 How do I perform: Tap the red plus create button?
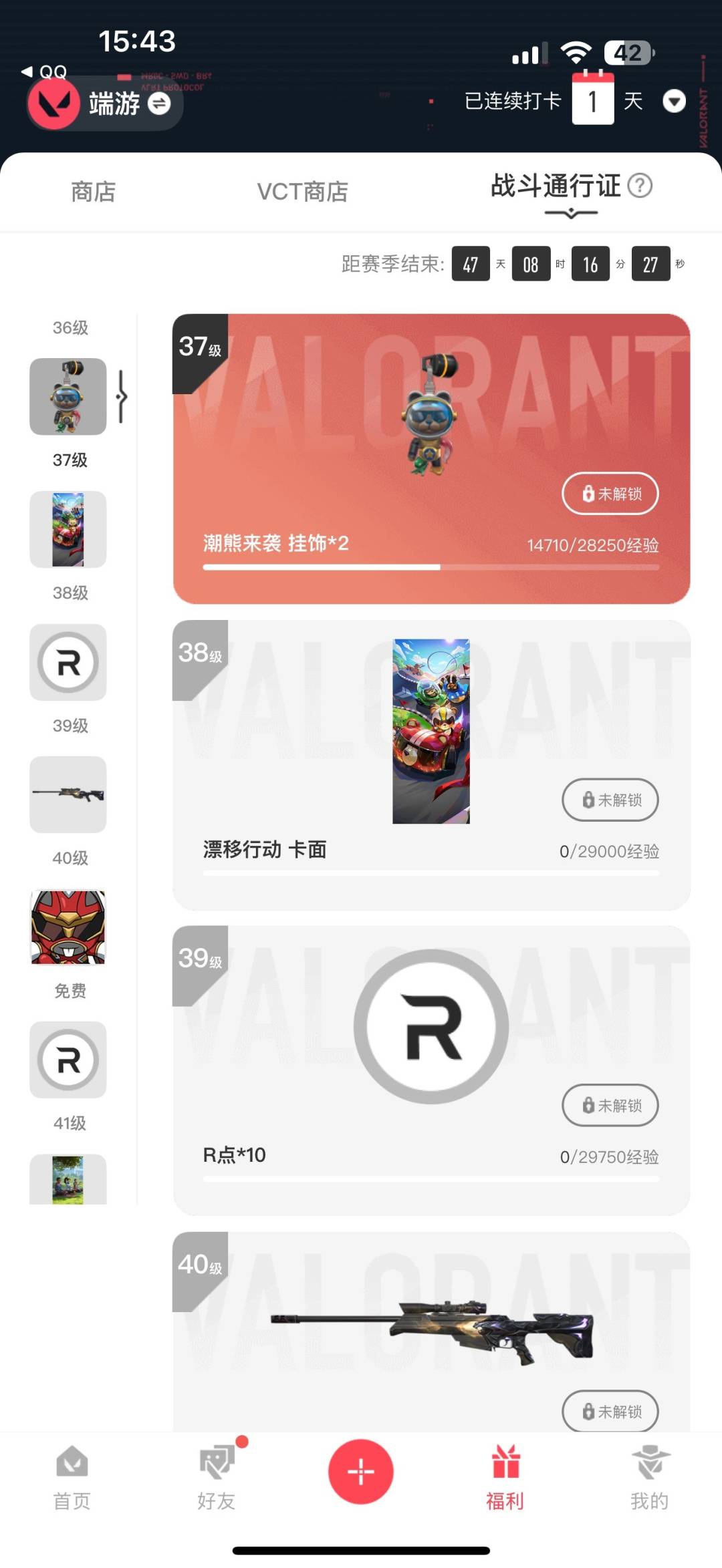[360, 1472]
